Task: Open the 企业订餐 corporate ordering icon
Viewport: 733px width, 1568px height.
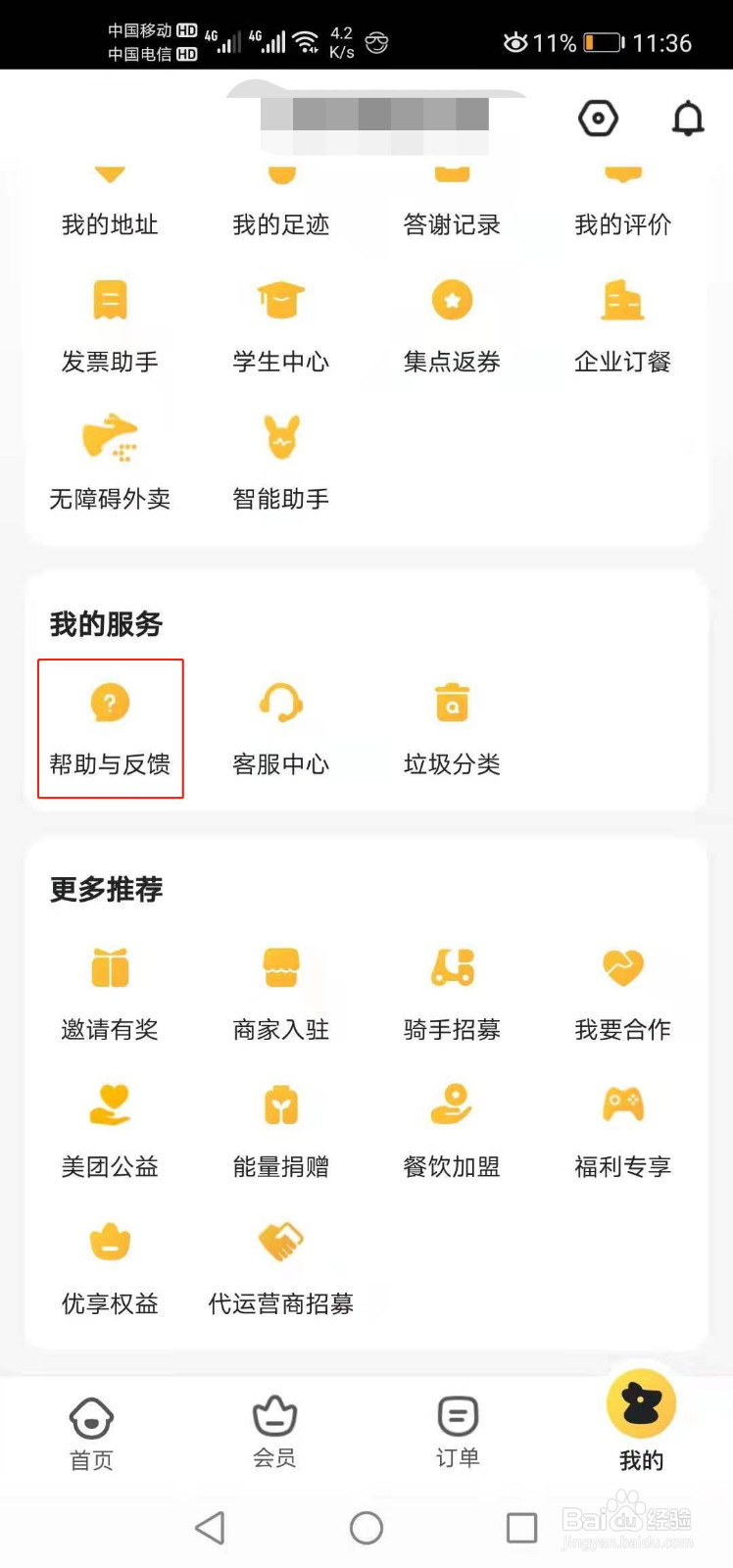Action: point(622,323)
